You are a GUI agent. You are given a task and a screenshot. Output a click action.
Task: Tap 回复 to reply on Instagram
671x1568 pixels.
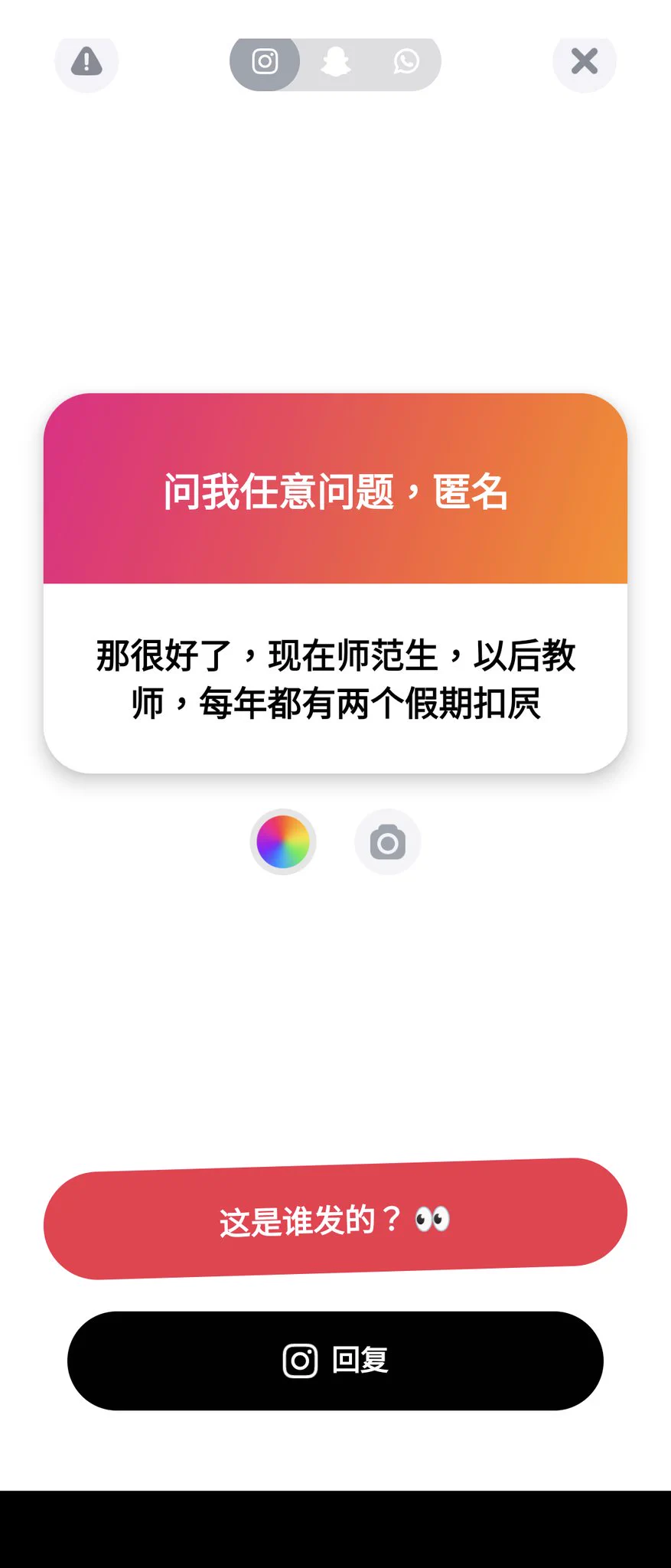[x=335, y=1361]
